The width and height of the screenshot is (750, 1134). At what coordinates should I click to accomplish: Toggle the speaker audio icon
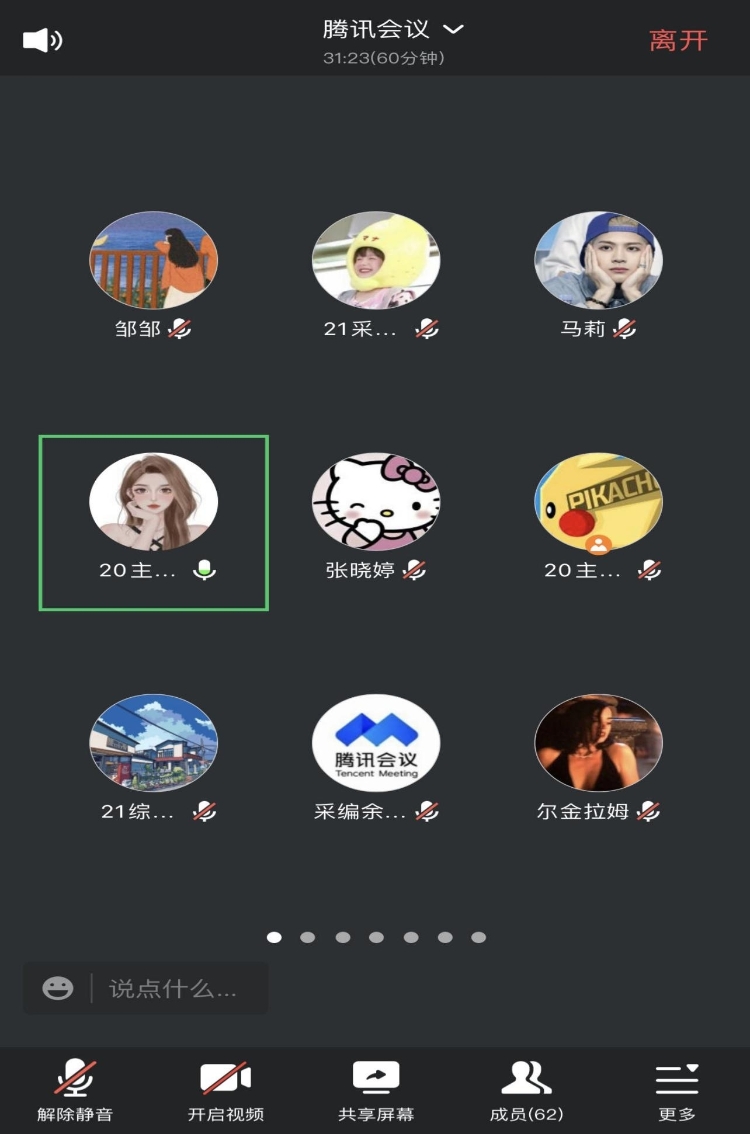pos(42,40)
